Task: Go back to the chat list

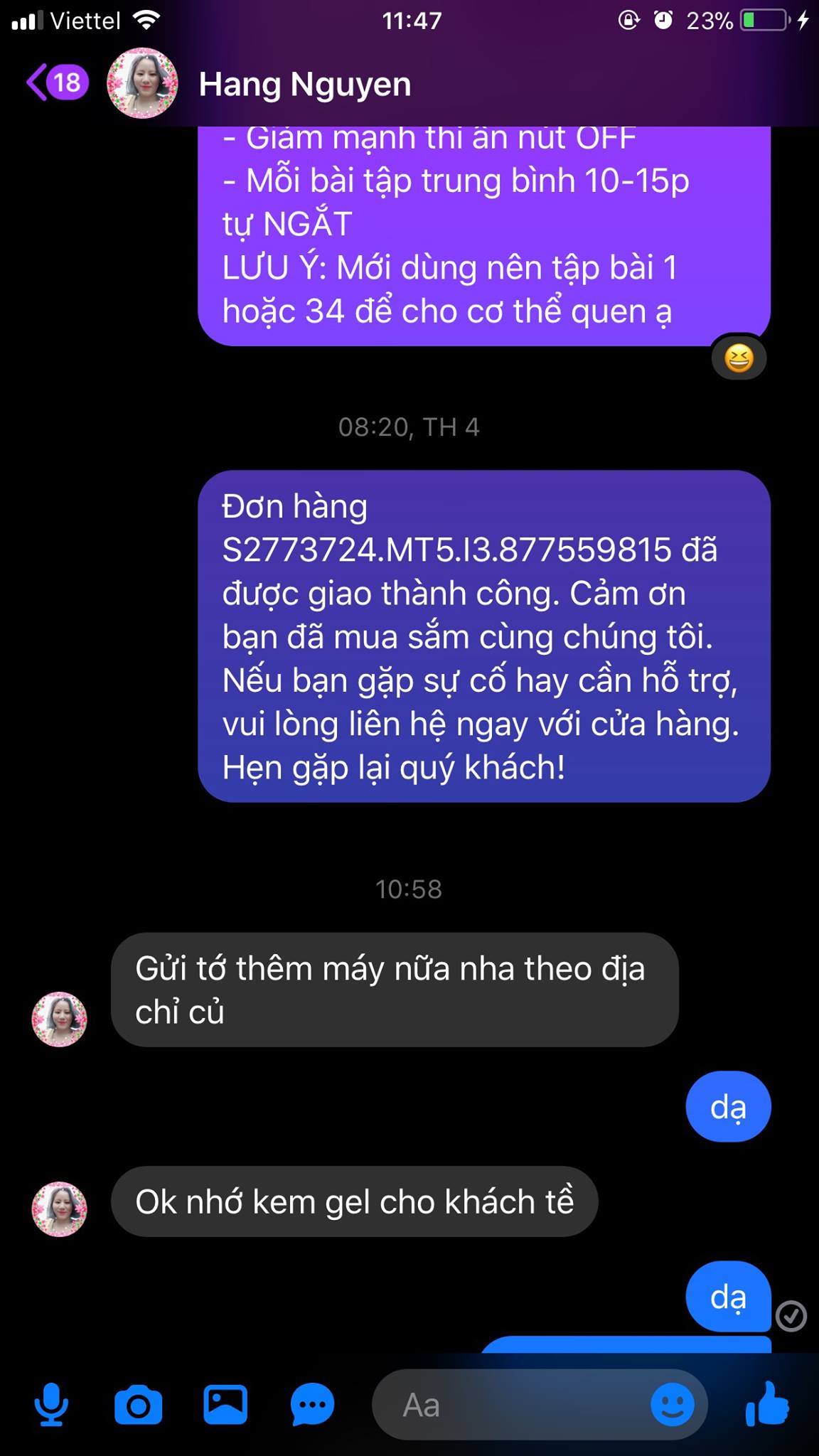Action: coord(57,83)
